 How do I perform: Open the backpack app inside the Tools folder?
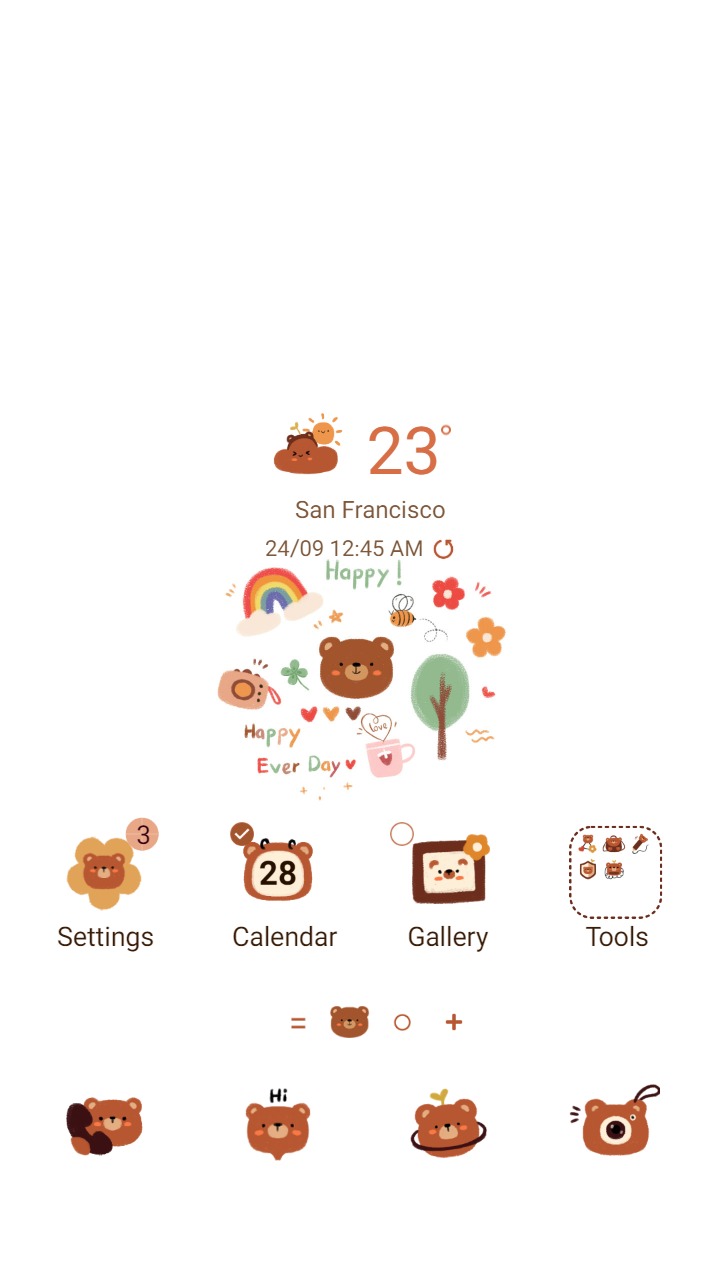614,842
